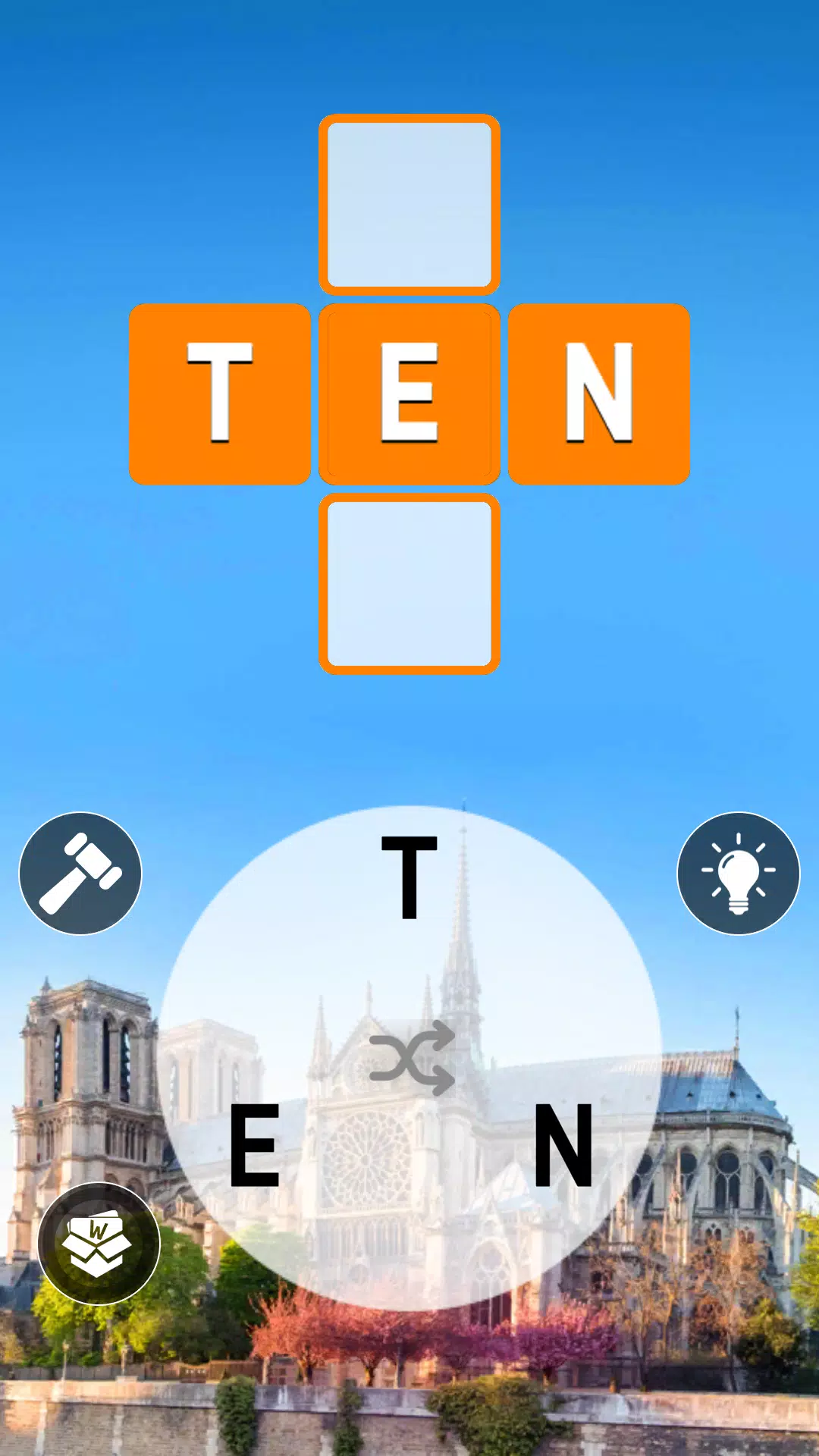Select letter E in the wheel
Image resolution: width=819 pixels, height=1456 pixels.
tap(255, 1145)
